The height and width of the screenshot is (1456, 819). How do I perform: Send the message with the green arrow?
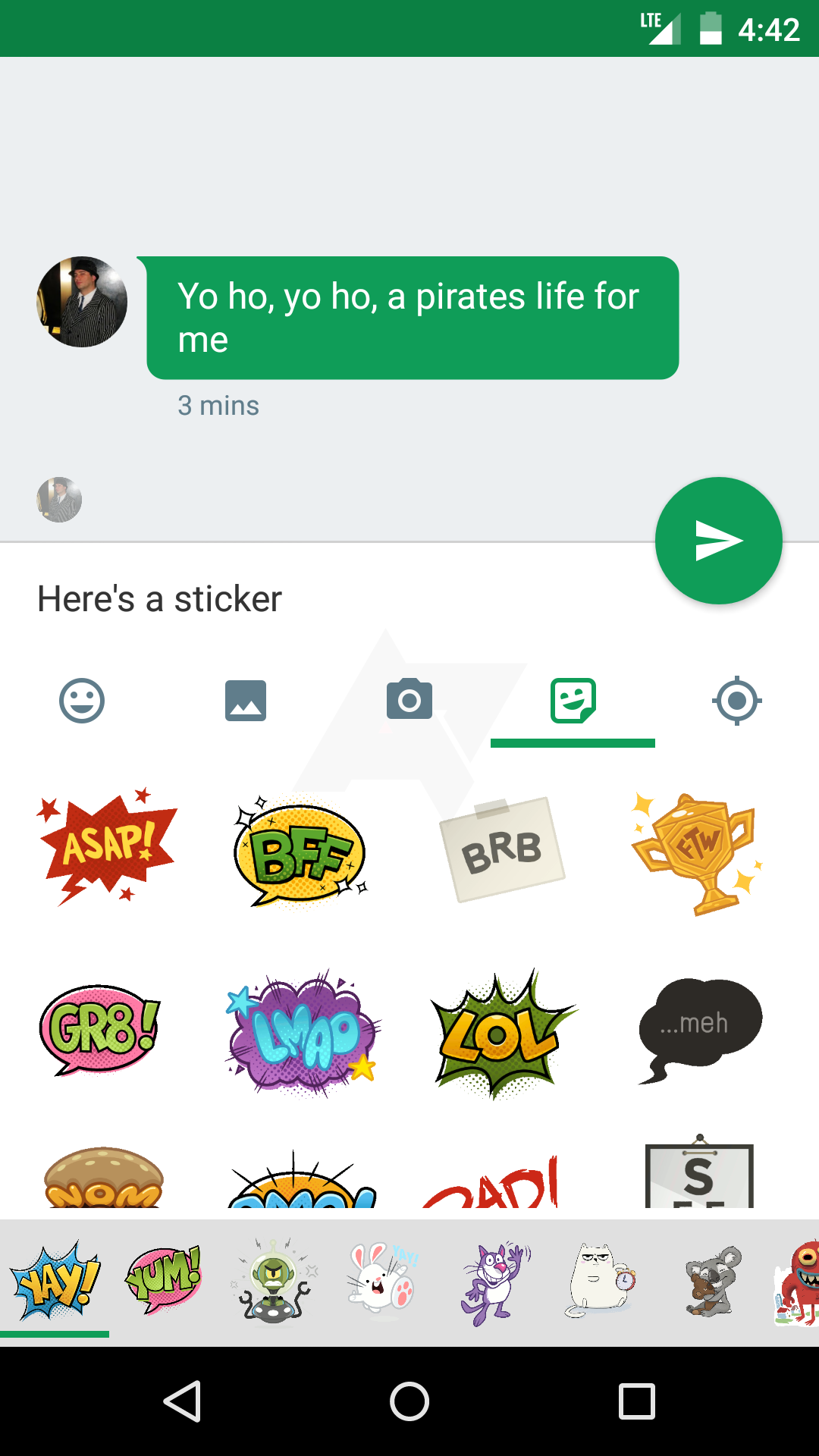pos(718,541)
